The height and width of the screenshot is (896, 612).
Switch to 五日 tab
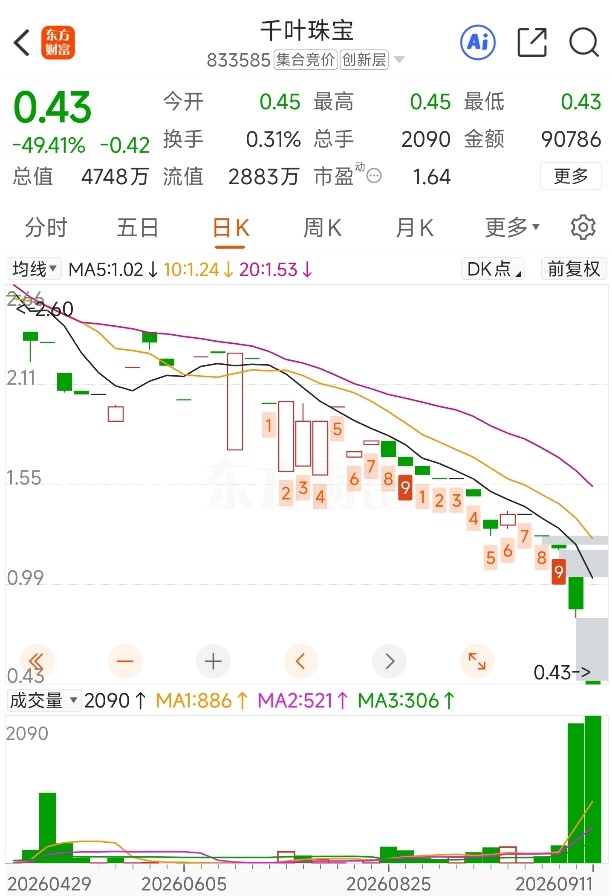click(138, 227)
